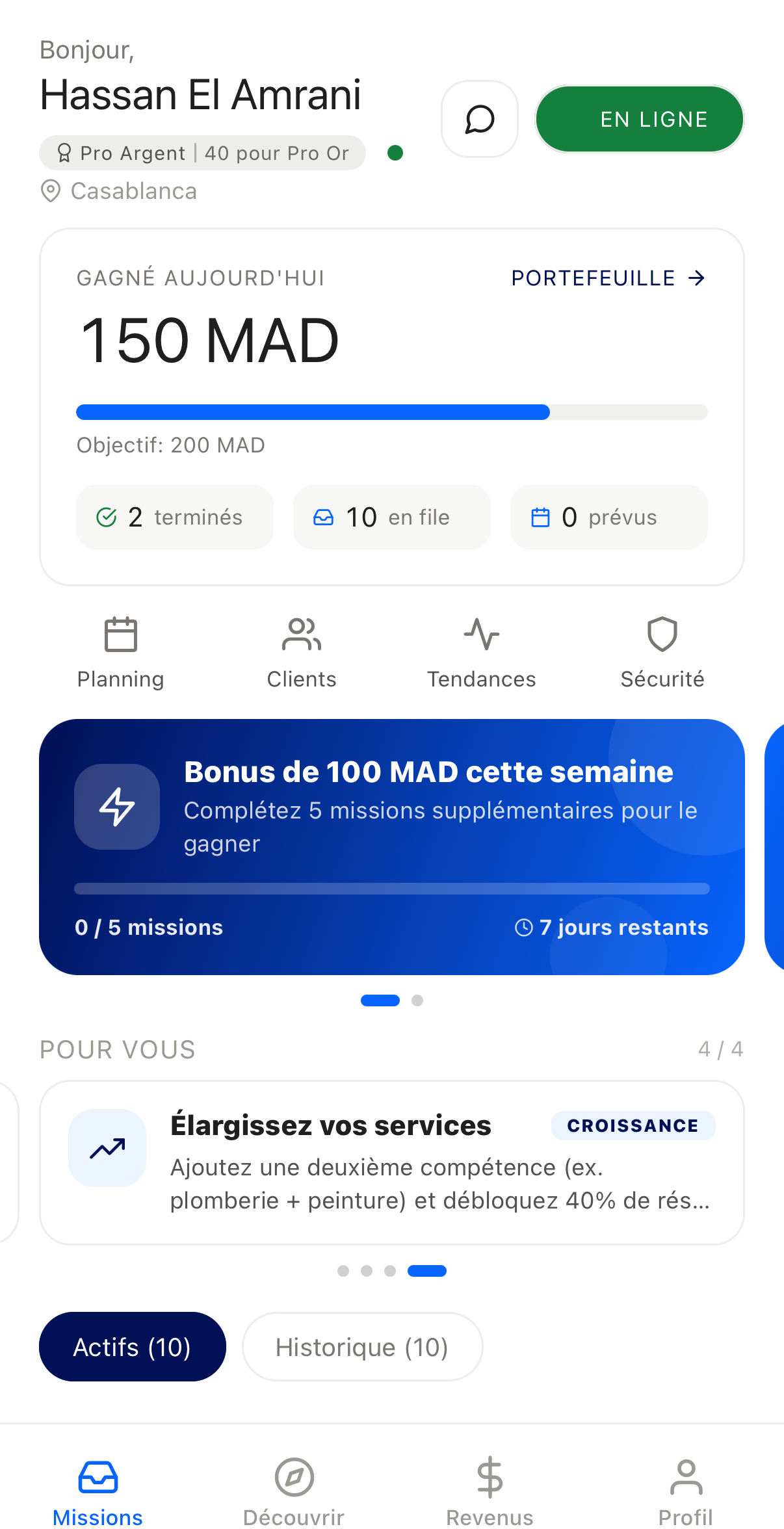This screenshot has width=784, height=1529.
Task: Switch to the Historique (10) tab
Action: click(361, 1347)
